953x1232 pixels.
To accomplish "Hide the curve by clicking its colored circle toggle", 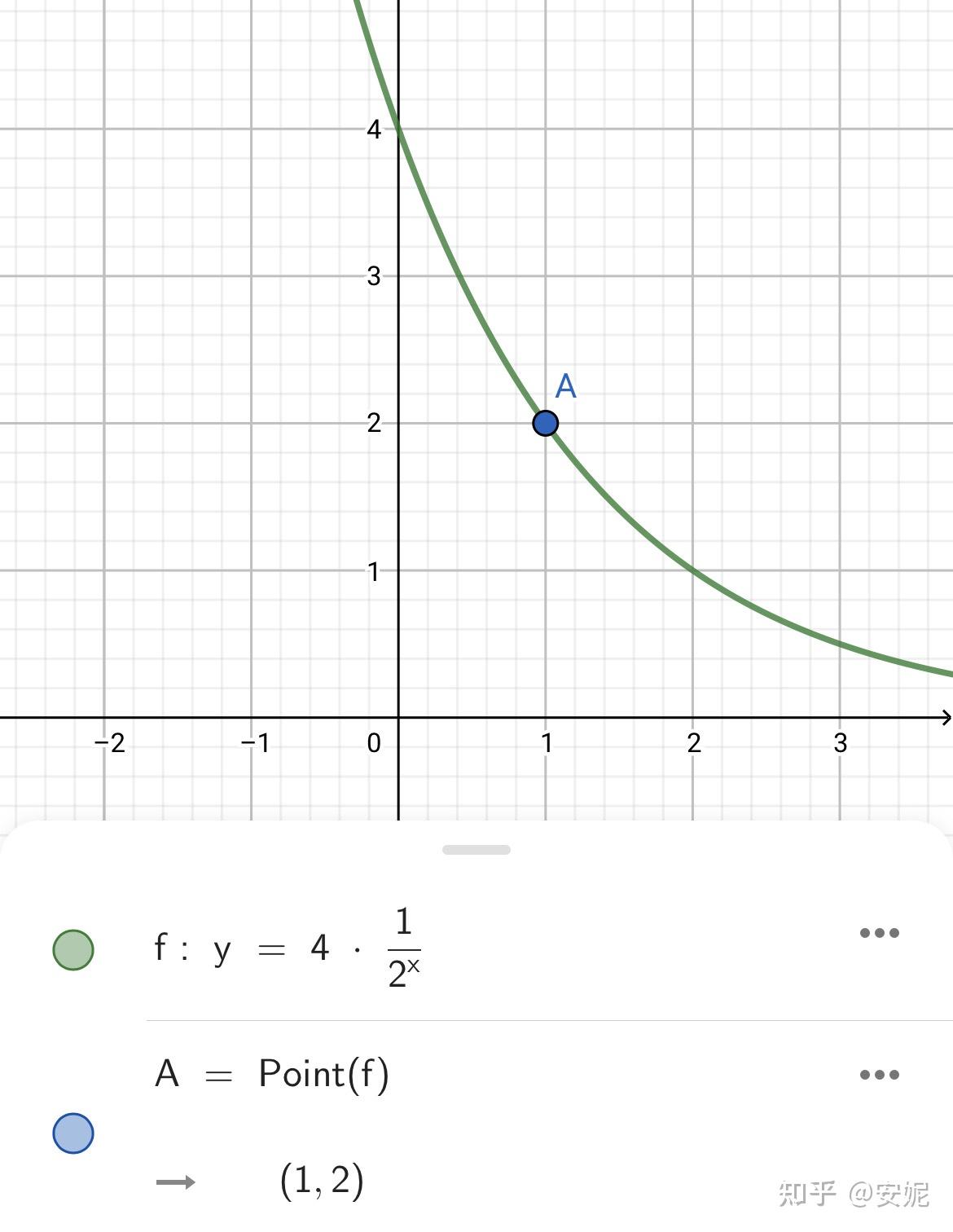I will (x=74, y=948).
